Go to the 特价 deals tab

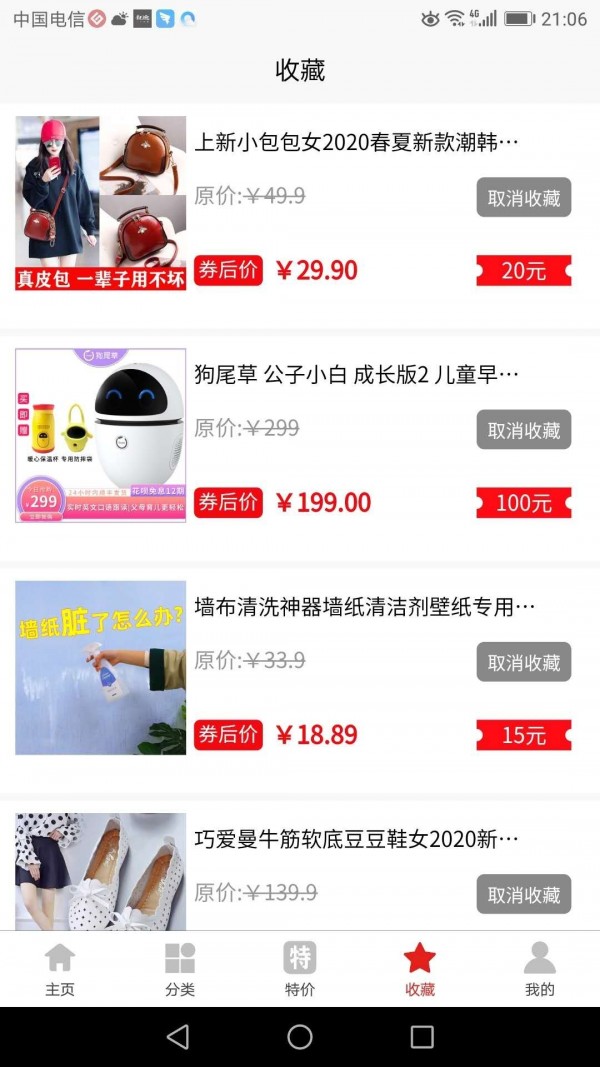[300, 969]
